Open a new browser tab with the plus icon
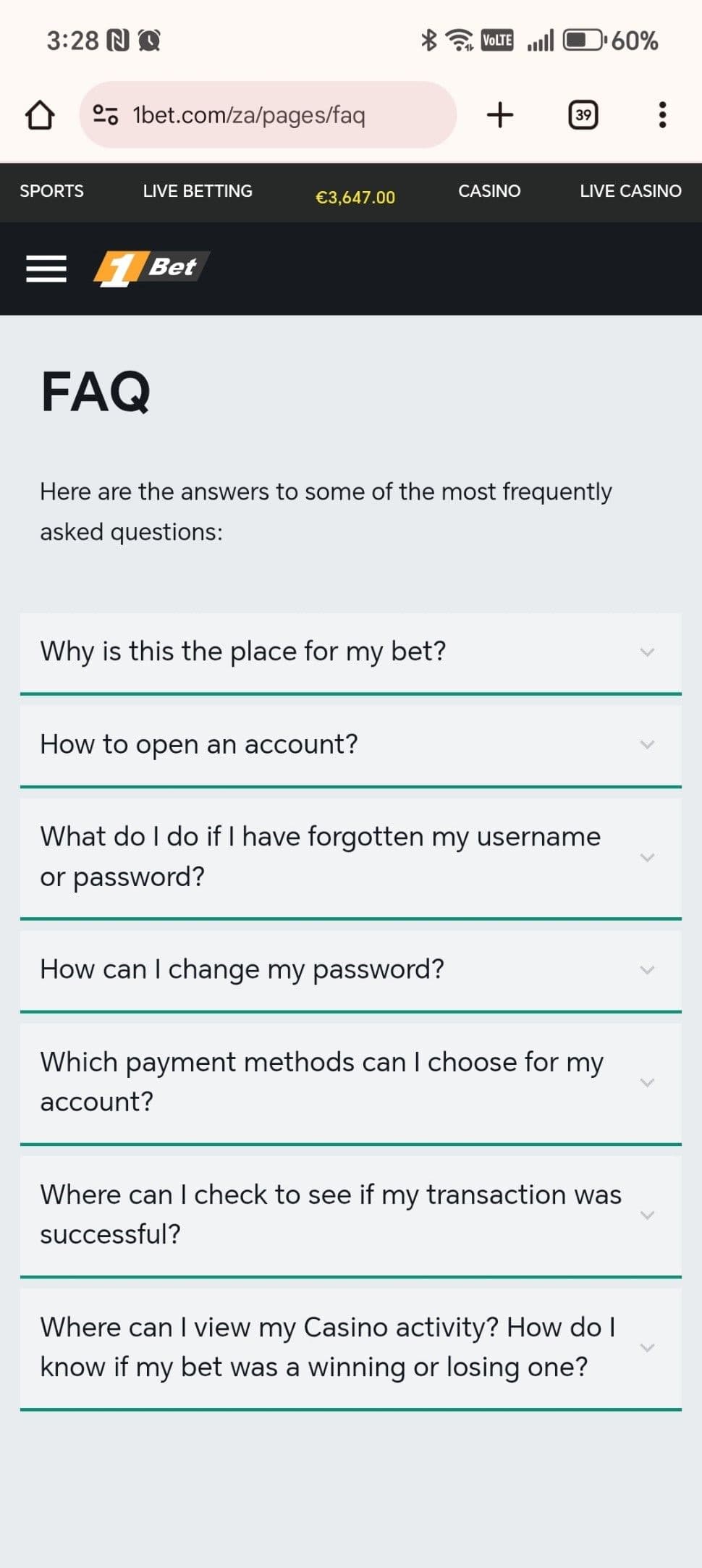702x1568 pixels. click(501, 114)
